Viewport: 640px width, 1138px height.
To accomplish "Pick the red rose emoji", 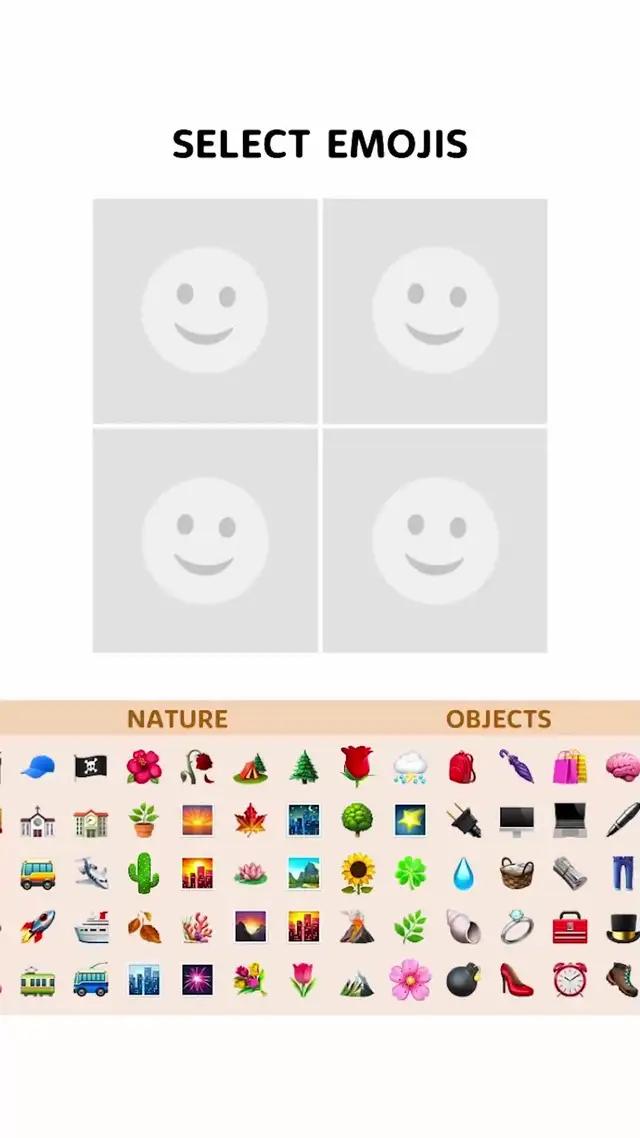I will pos(357,767).
